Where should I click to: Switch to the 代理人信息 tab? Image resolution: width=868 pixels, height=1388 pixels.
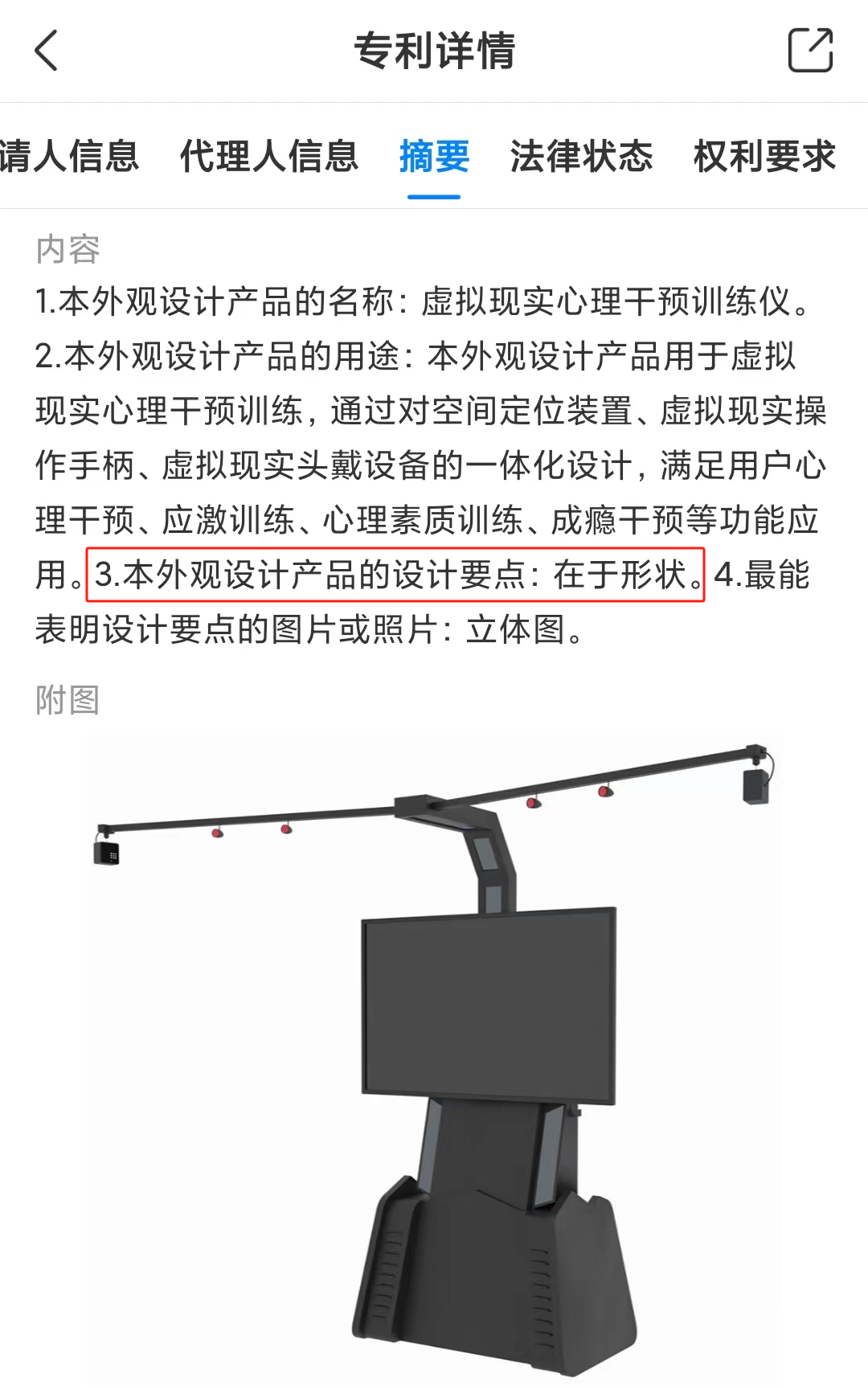(268, 156)
